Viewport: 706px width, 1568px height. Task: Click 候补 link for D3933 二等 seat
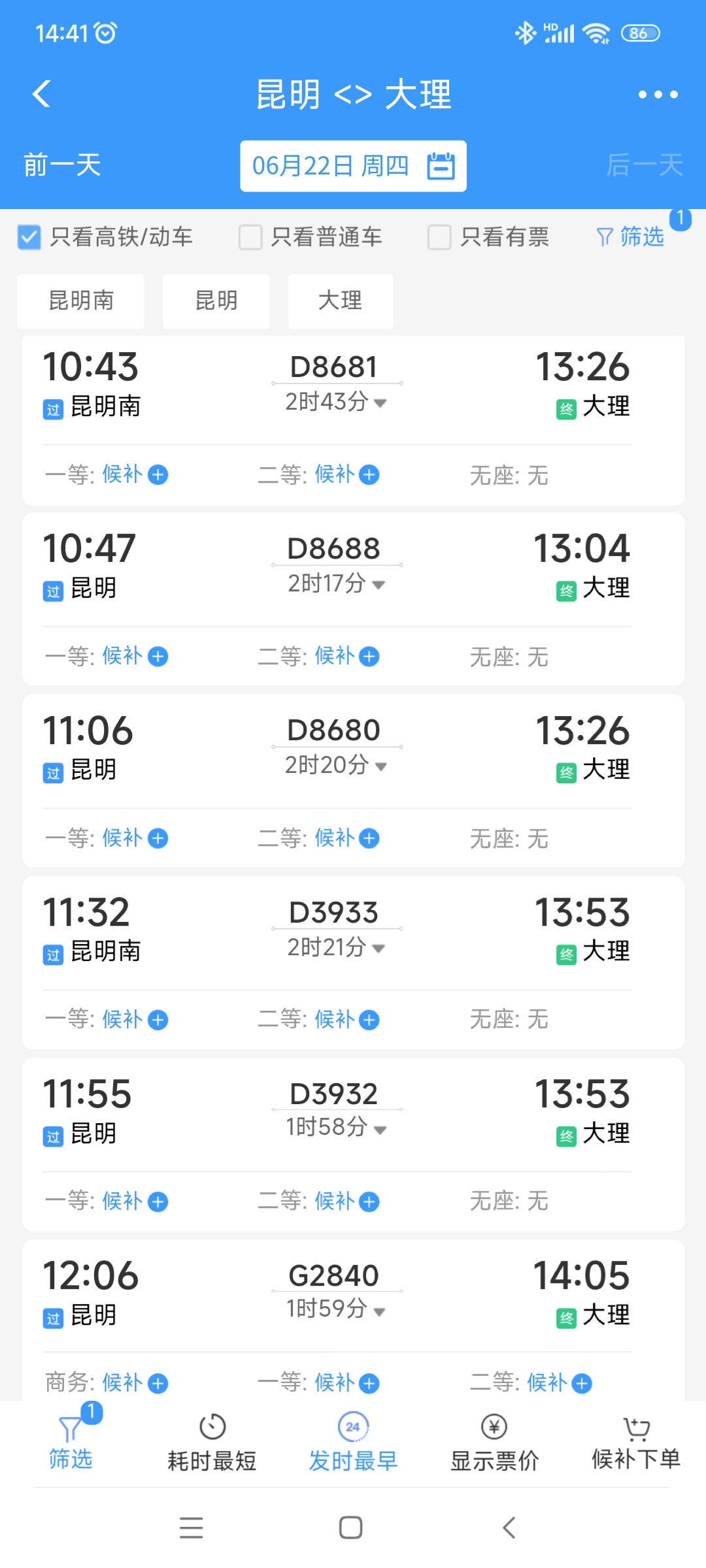tap(334, 1019)
